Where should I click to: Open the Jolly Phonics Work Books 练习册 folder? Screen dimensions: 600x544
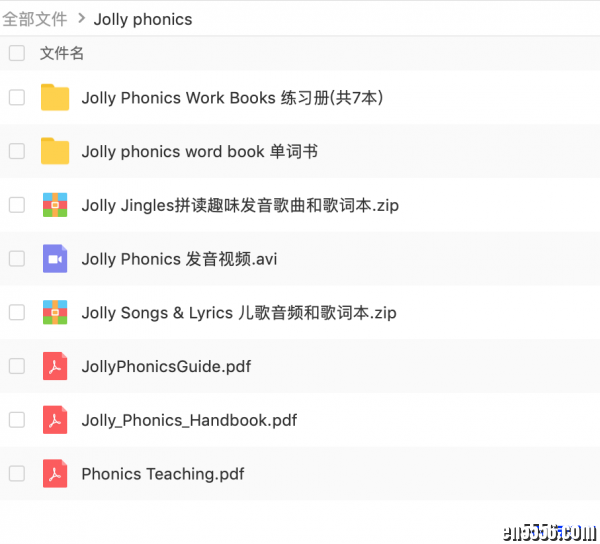pos(232,98)
